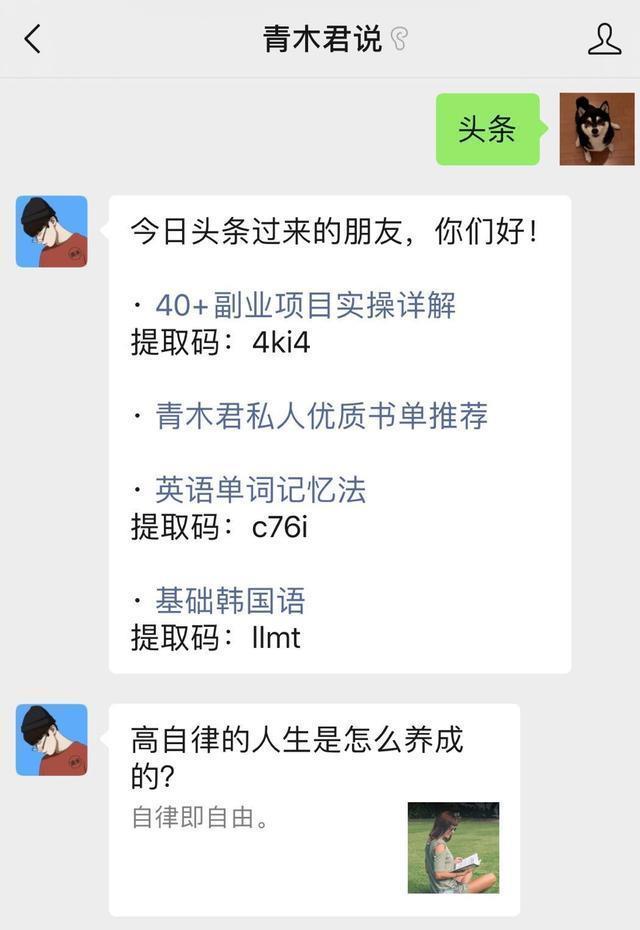Tap 青木君说 avatar beside the greeting message
Screen dimensions: 640x930
pos(52,231)
